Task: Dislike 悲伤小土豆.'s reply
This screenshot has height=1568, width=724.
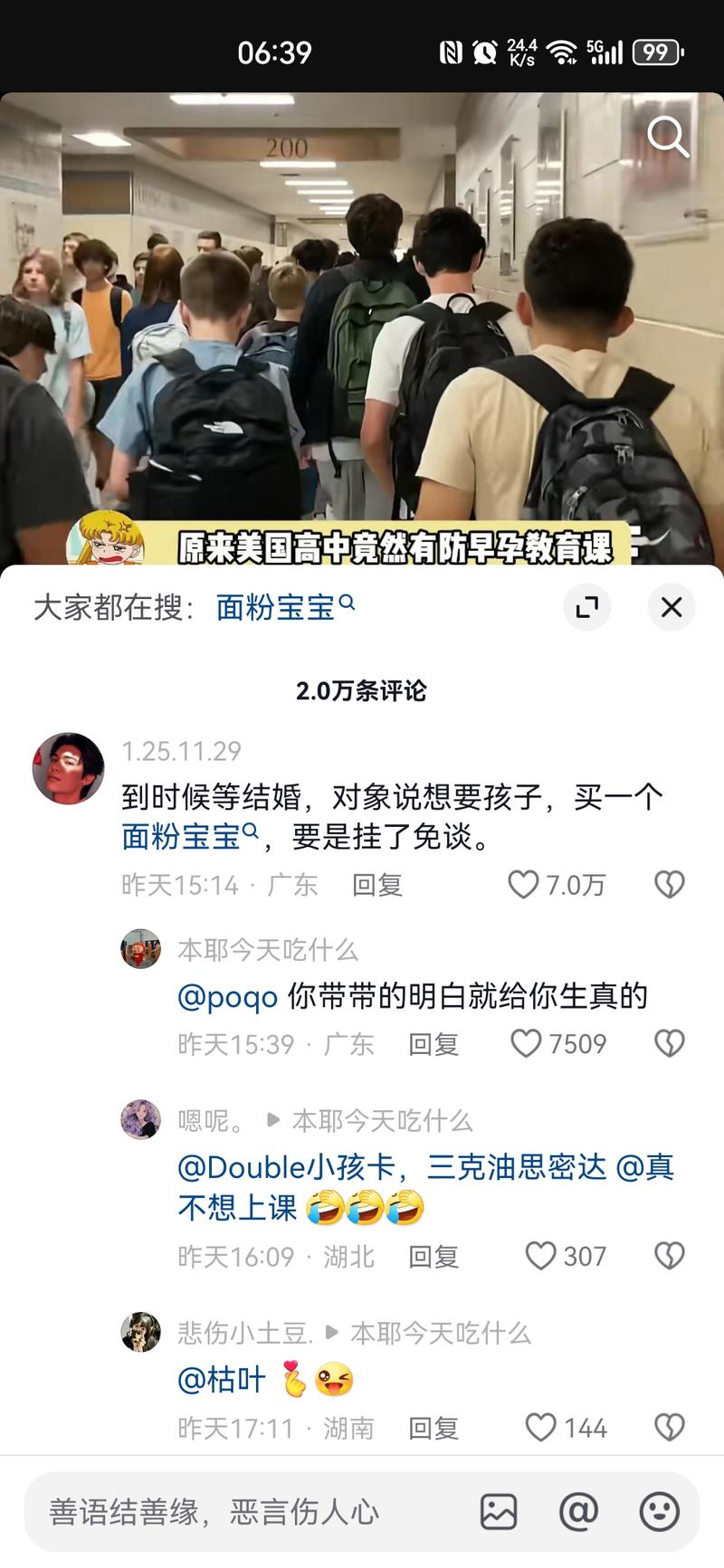Action: 669,1428
